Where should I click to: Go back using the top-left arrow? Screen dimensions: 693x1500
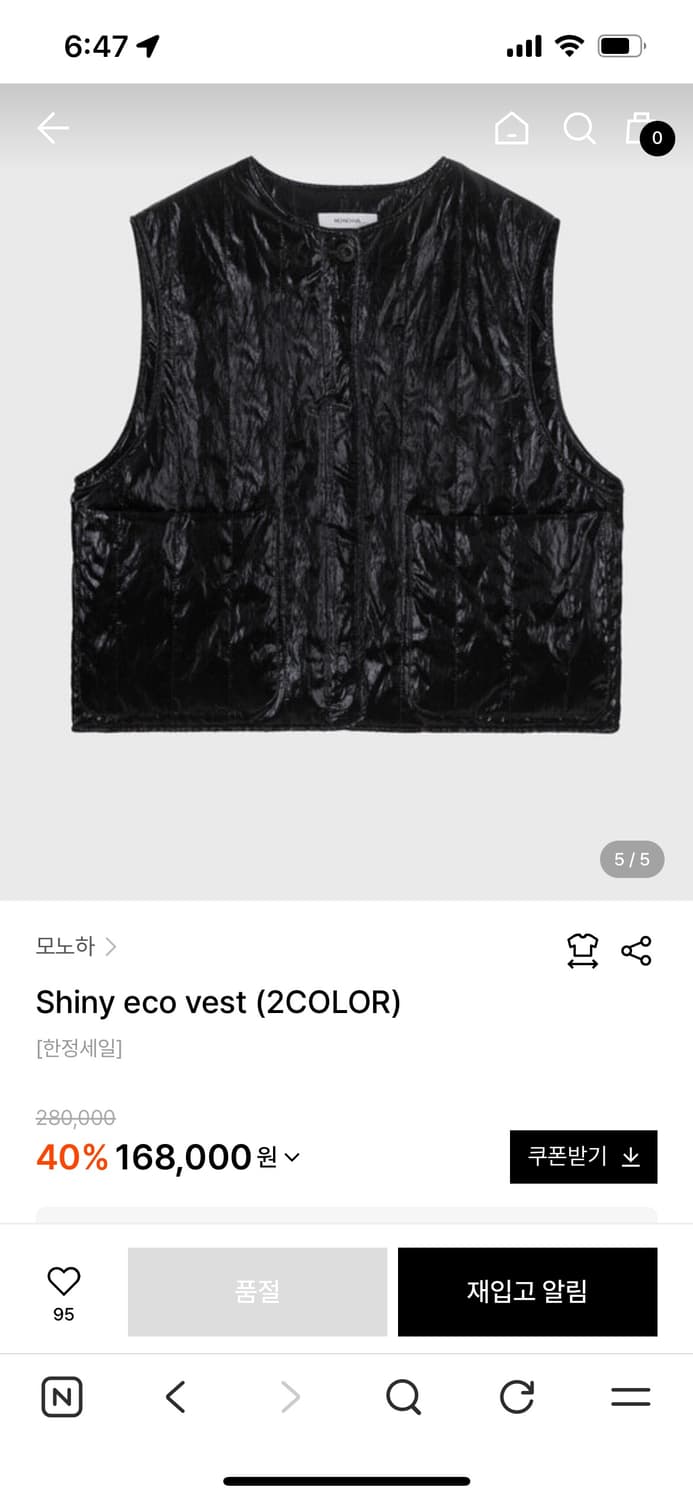53,128
